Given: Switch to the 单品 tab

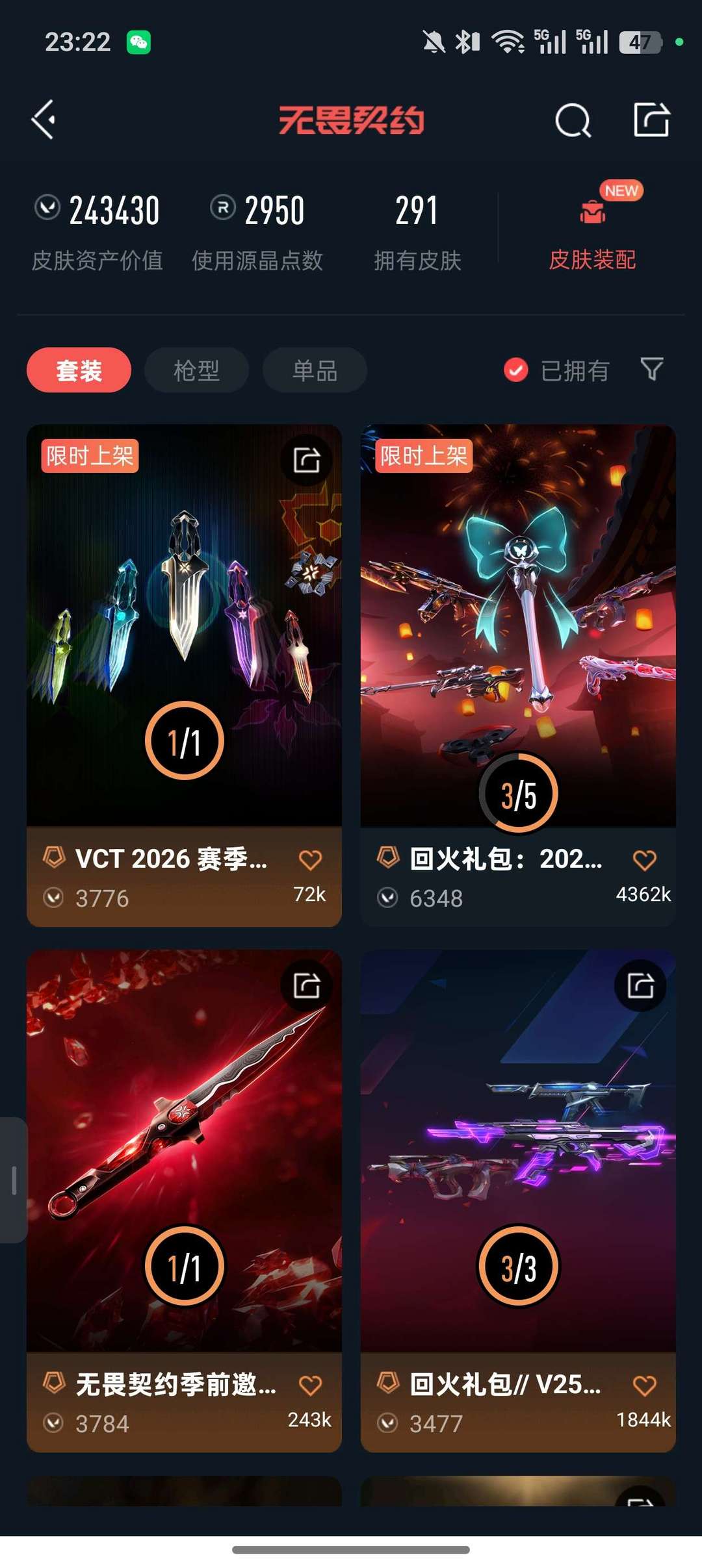Looking at the screenshot, I should 314,370.
